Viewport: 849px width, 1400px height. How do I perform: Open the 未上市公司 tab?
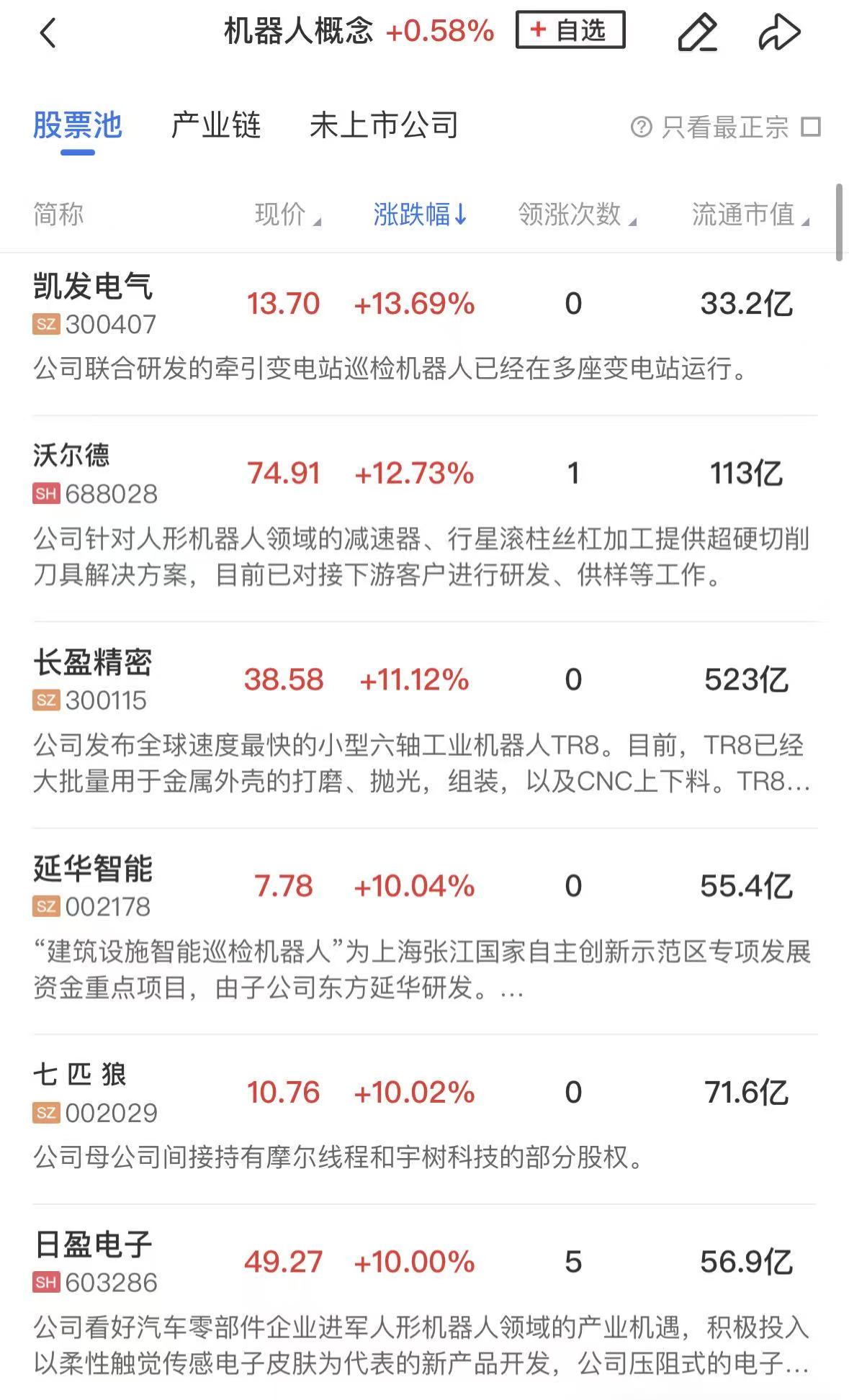click(384, 126)
